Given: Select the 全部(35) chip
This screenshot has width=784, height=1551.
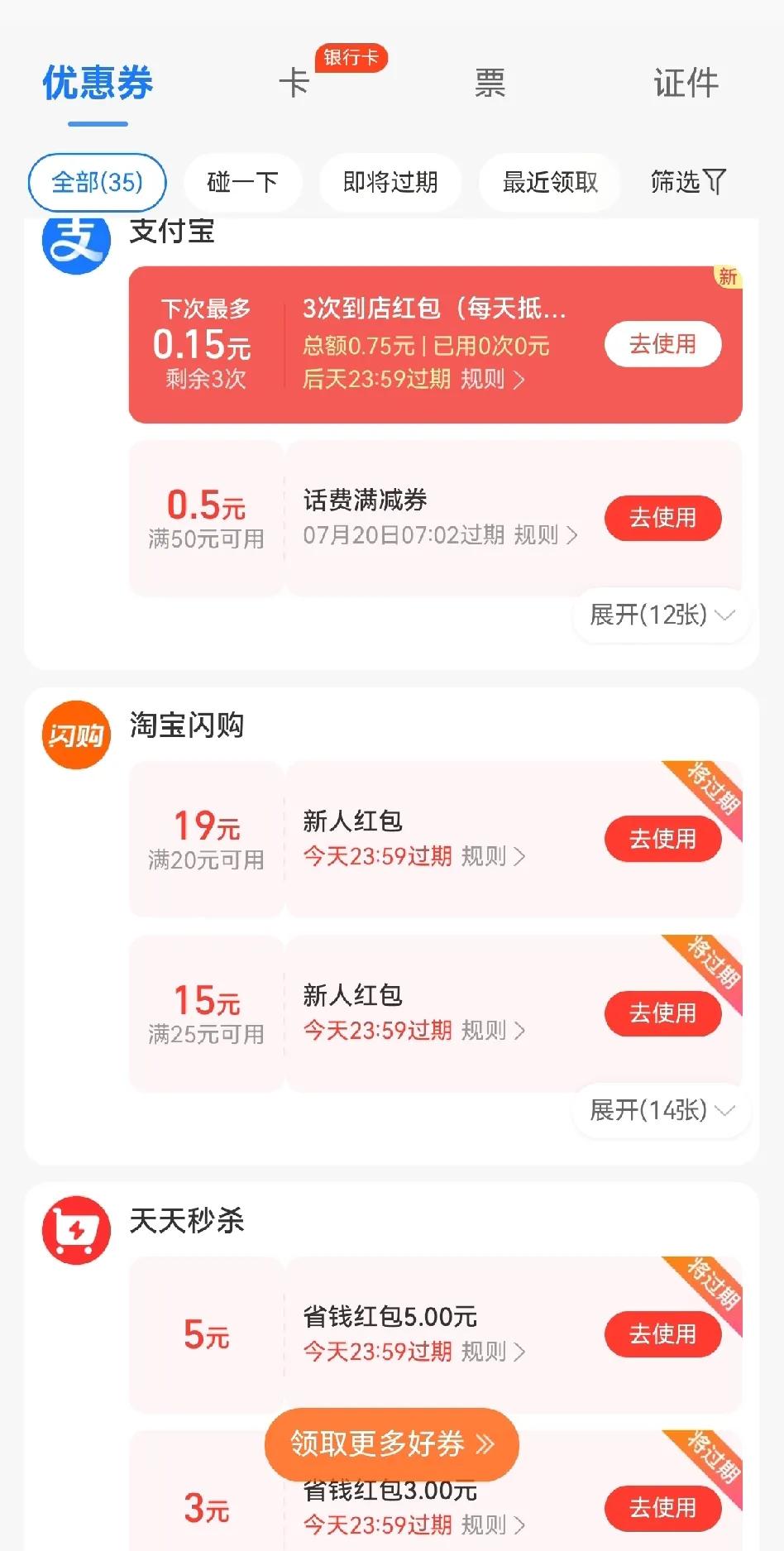Looking at the screenshot, I should point(98,182).
